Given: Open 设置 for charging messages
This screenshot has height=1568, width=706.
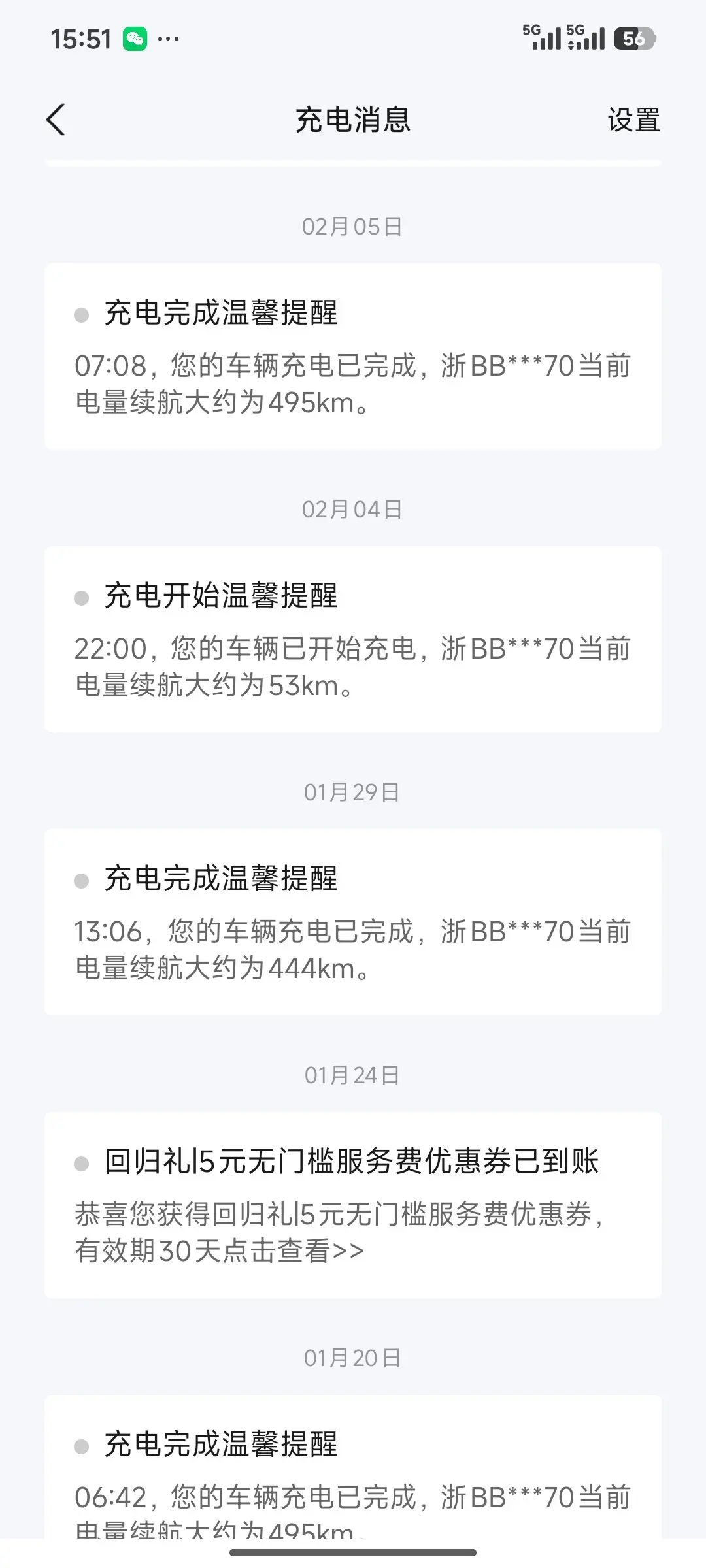Looking at the screenshot, I should tap(633, 120).
